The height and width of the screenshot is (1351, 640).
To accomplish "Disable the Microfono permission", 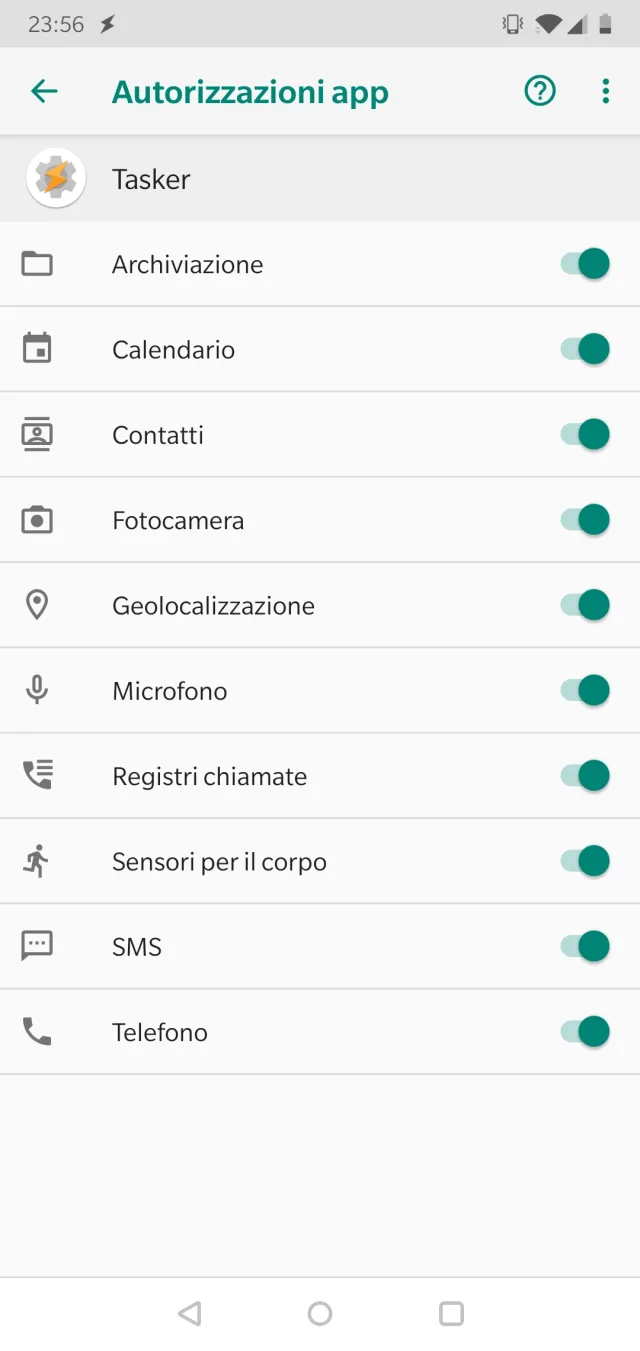I will pos(585,690).
